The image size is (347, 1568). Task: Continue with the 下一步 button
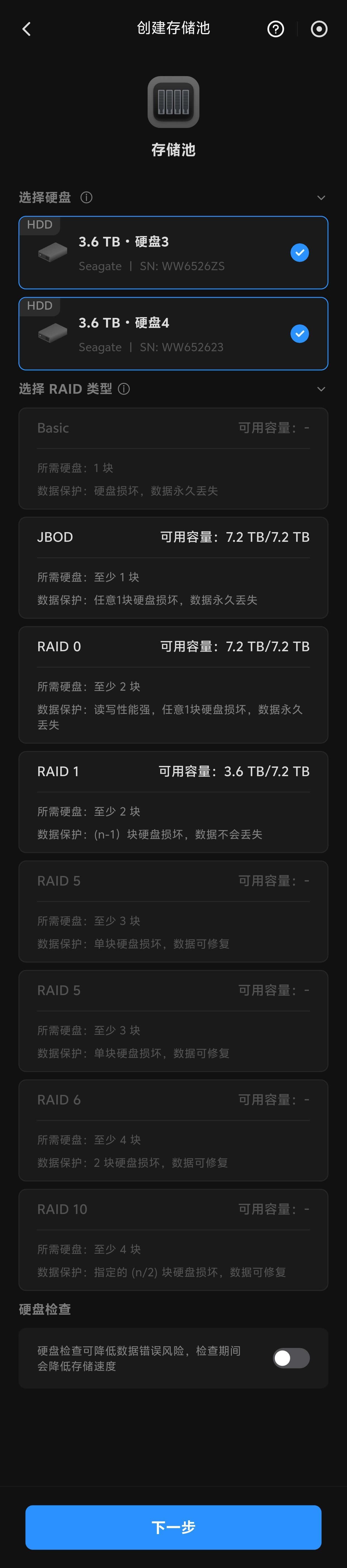(x=173, y=1527)
